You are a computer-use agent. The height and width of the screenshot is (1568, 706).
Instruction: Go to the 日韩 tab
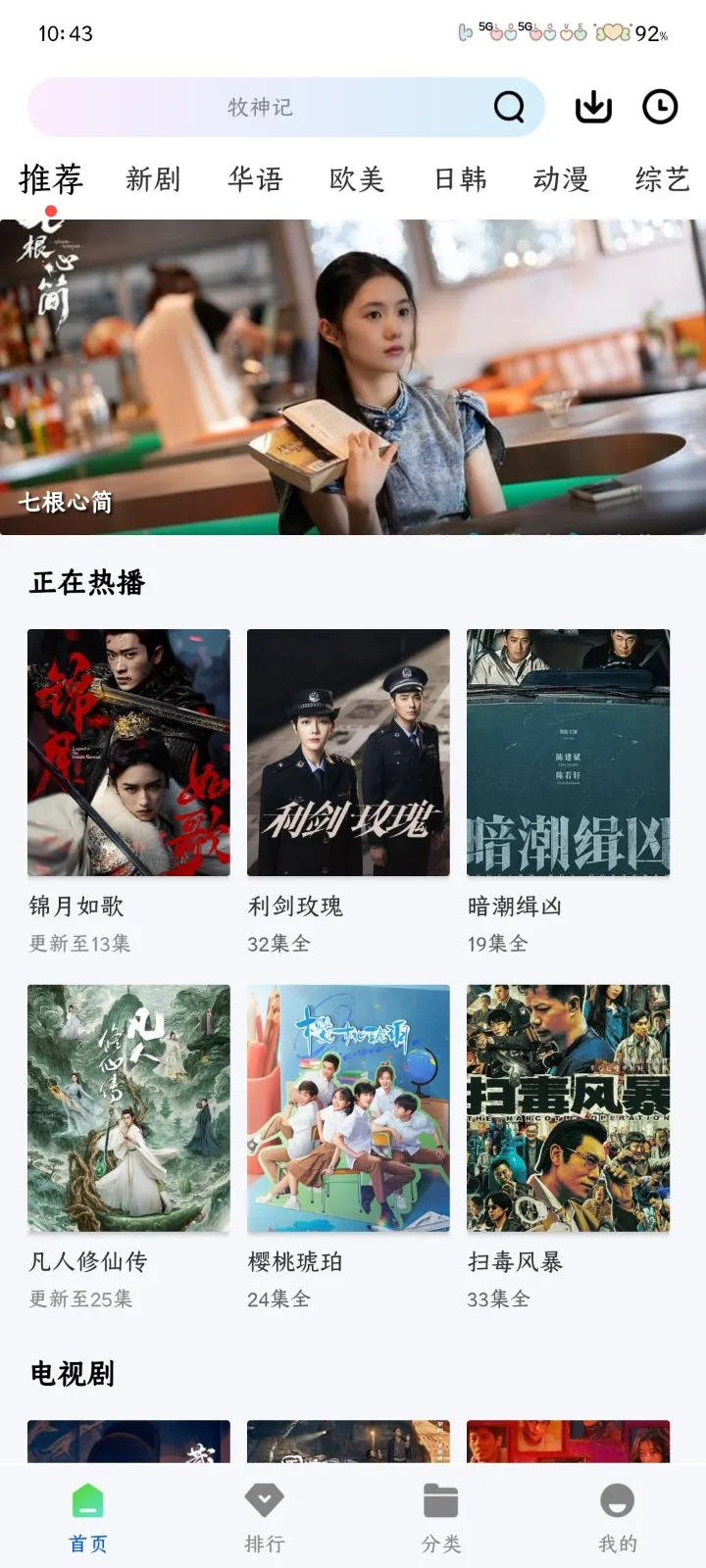click(x=460, y=179)
